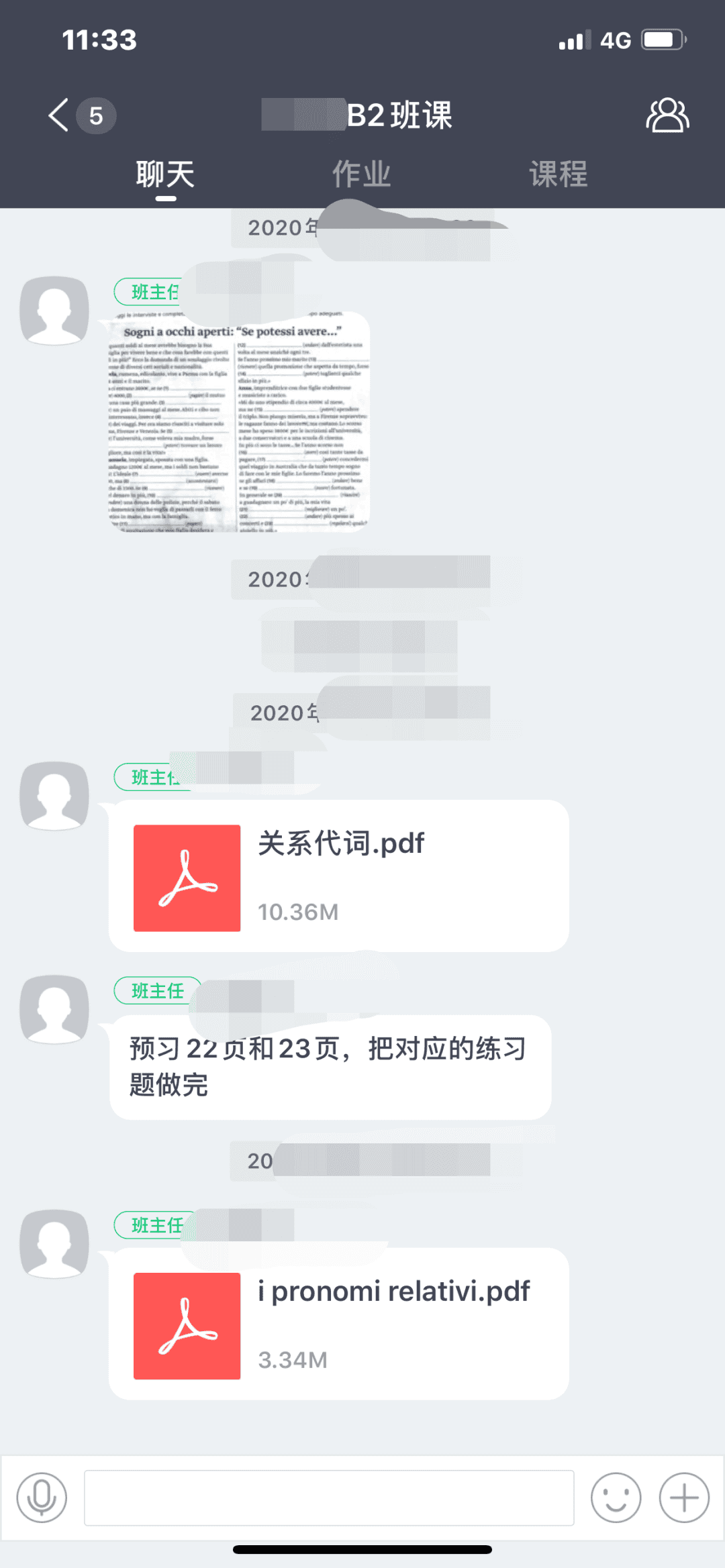This screenshot has height=1568, width=725.
Task: Open the emoji picker
Action: point(616,1497)
